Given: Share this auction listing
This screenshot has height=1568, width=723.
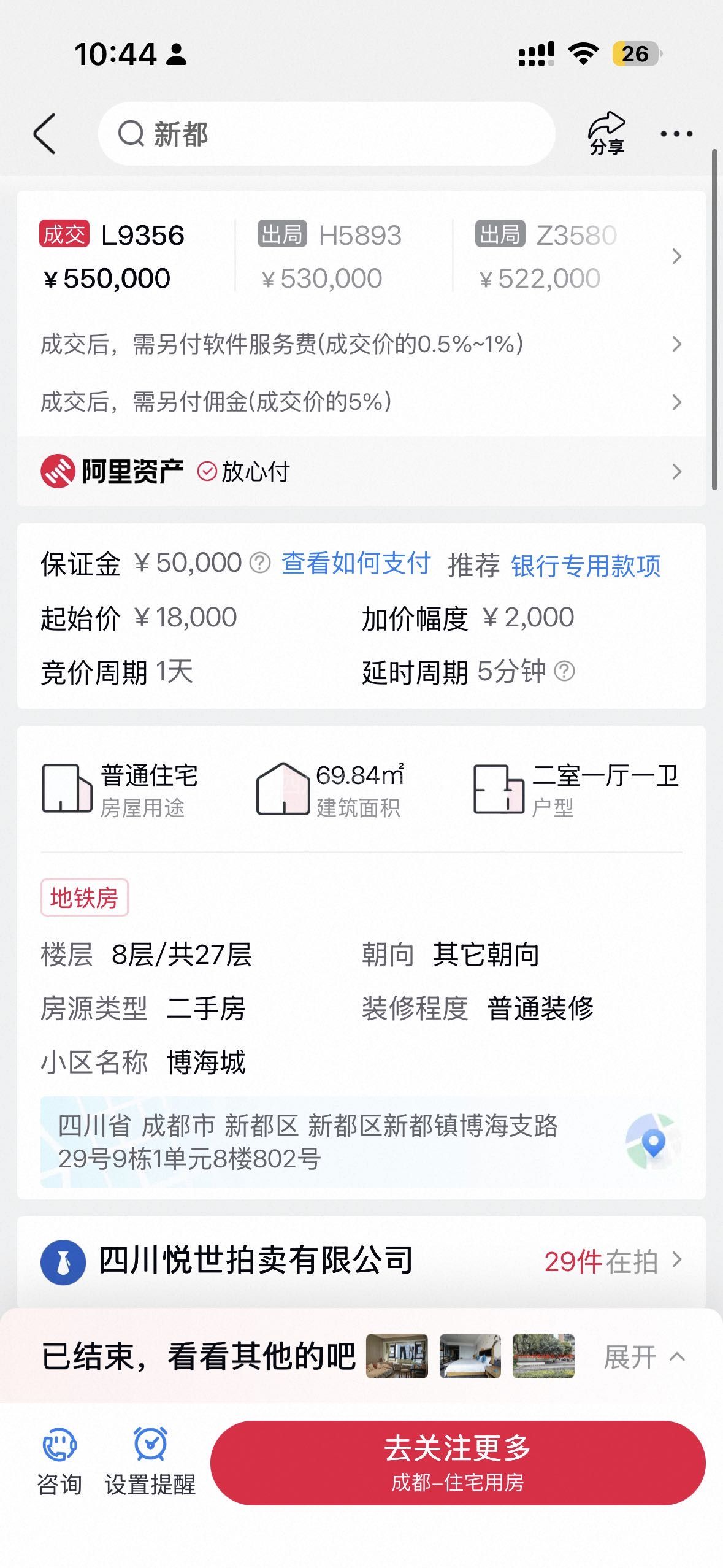Looking at the screenshot, I should pyautogui.click(x=606, y=133).
